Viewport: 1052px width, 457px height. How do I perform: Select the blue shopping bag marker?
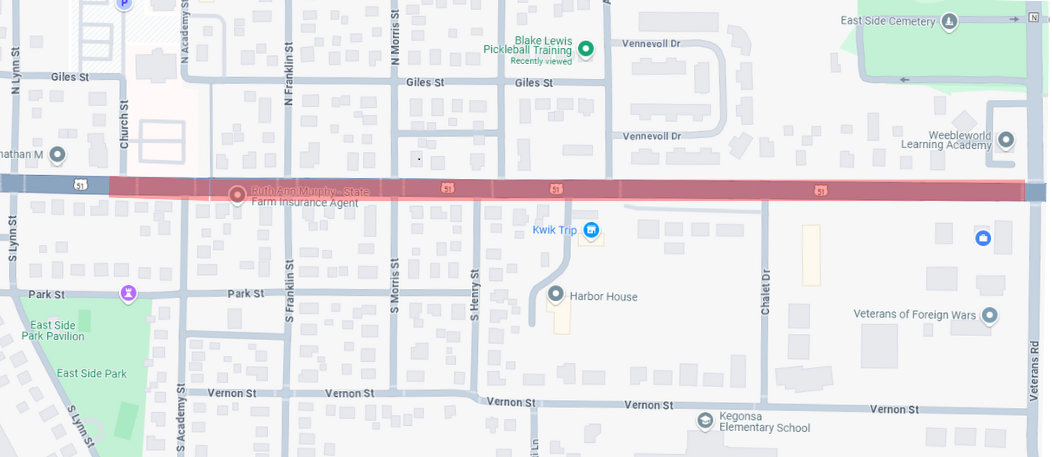(x=983, y=238)
